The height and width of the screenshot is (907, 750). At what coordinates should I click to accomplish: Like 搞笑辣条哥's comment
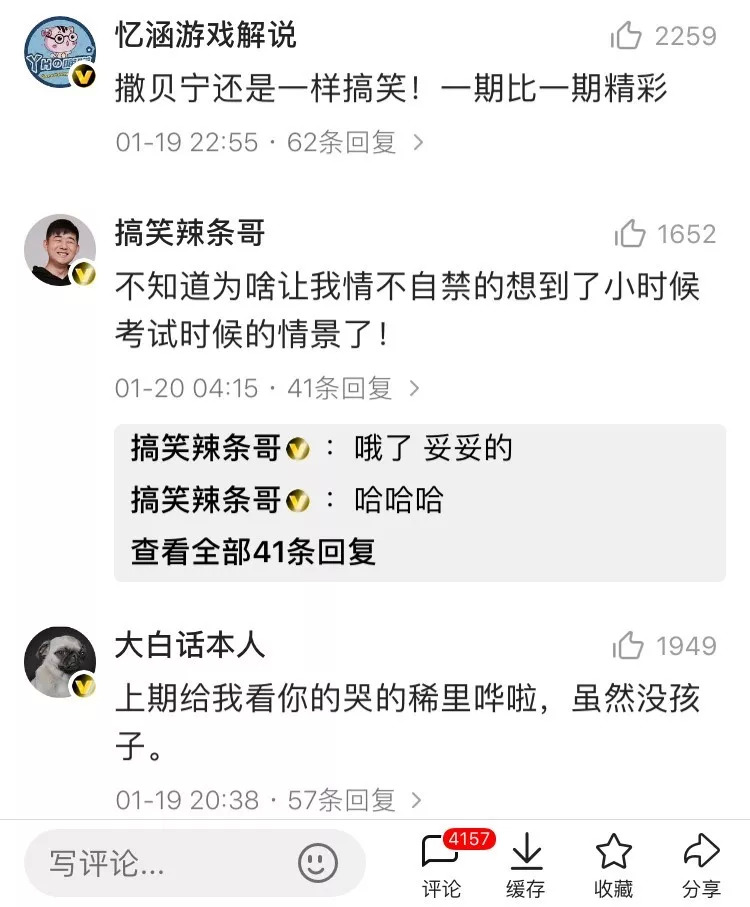[x=630, y=235]
